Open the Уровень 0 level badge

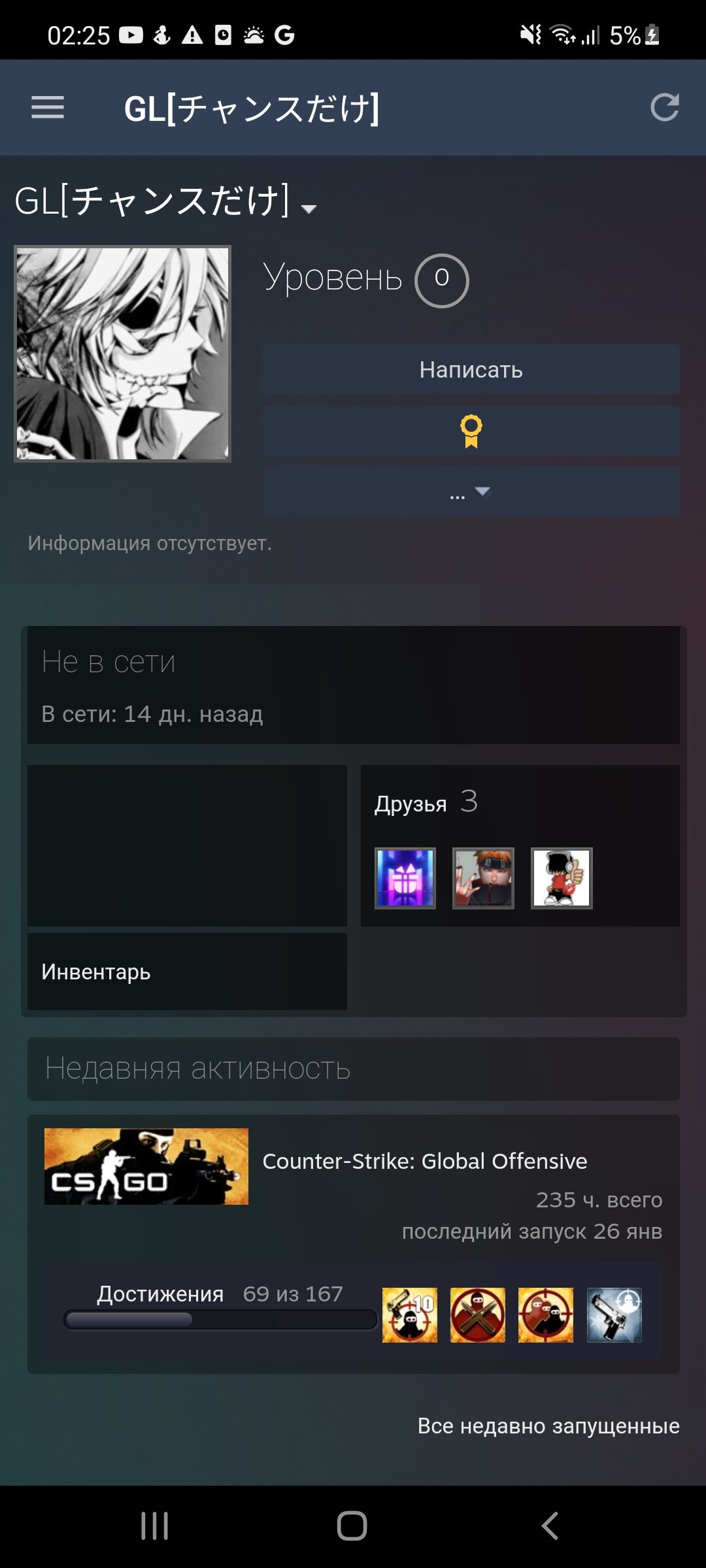point(366,280)
